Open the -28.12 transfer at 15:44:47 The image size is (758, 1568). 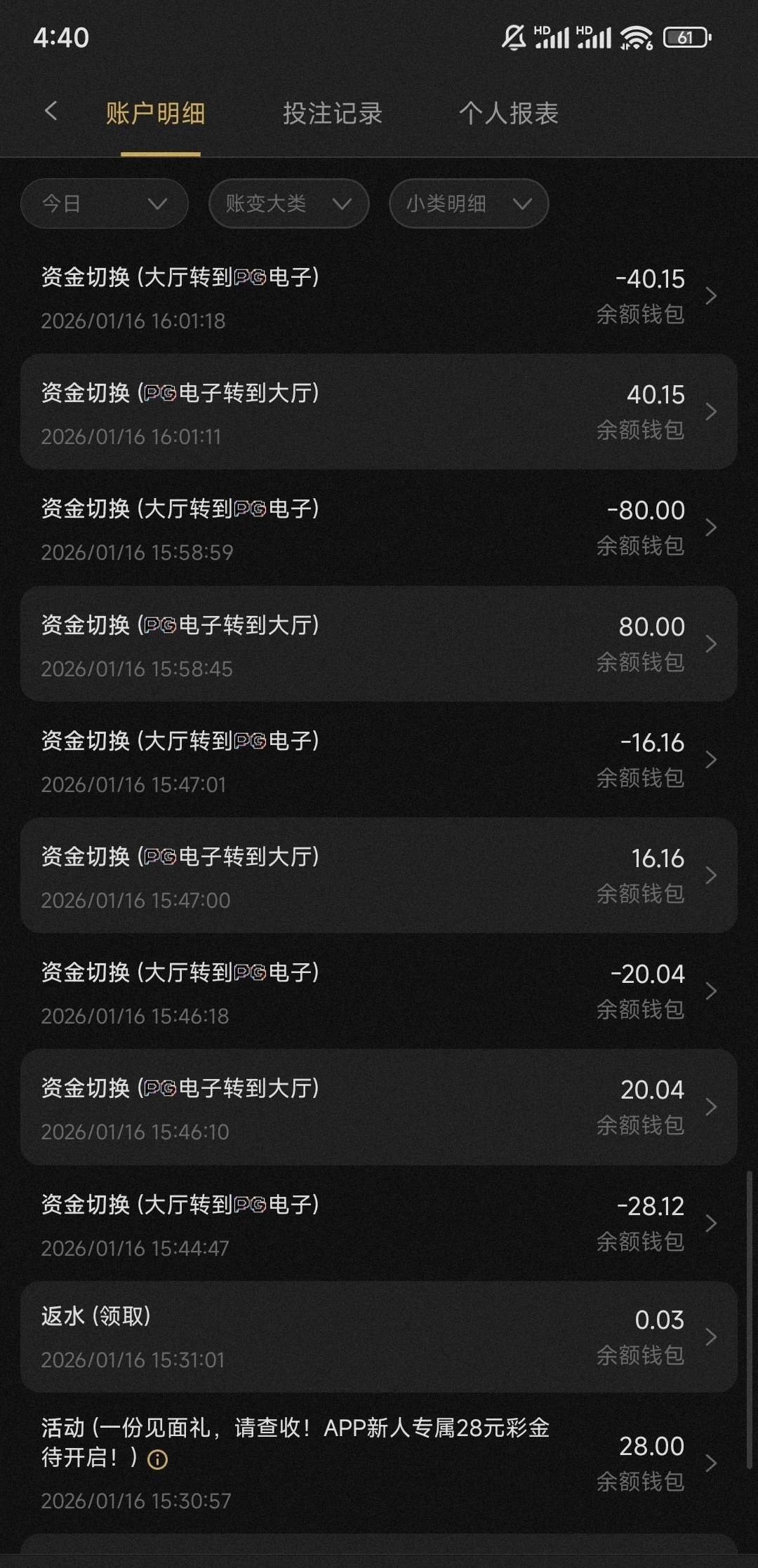point(379,1224)
